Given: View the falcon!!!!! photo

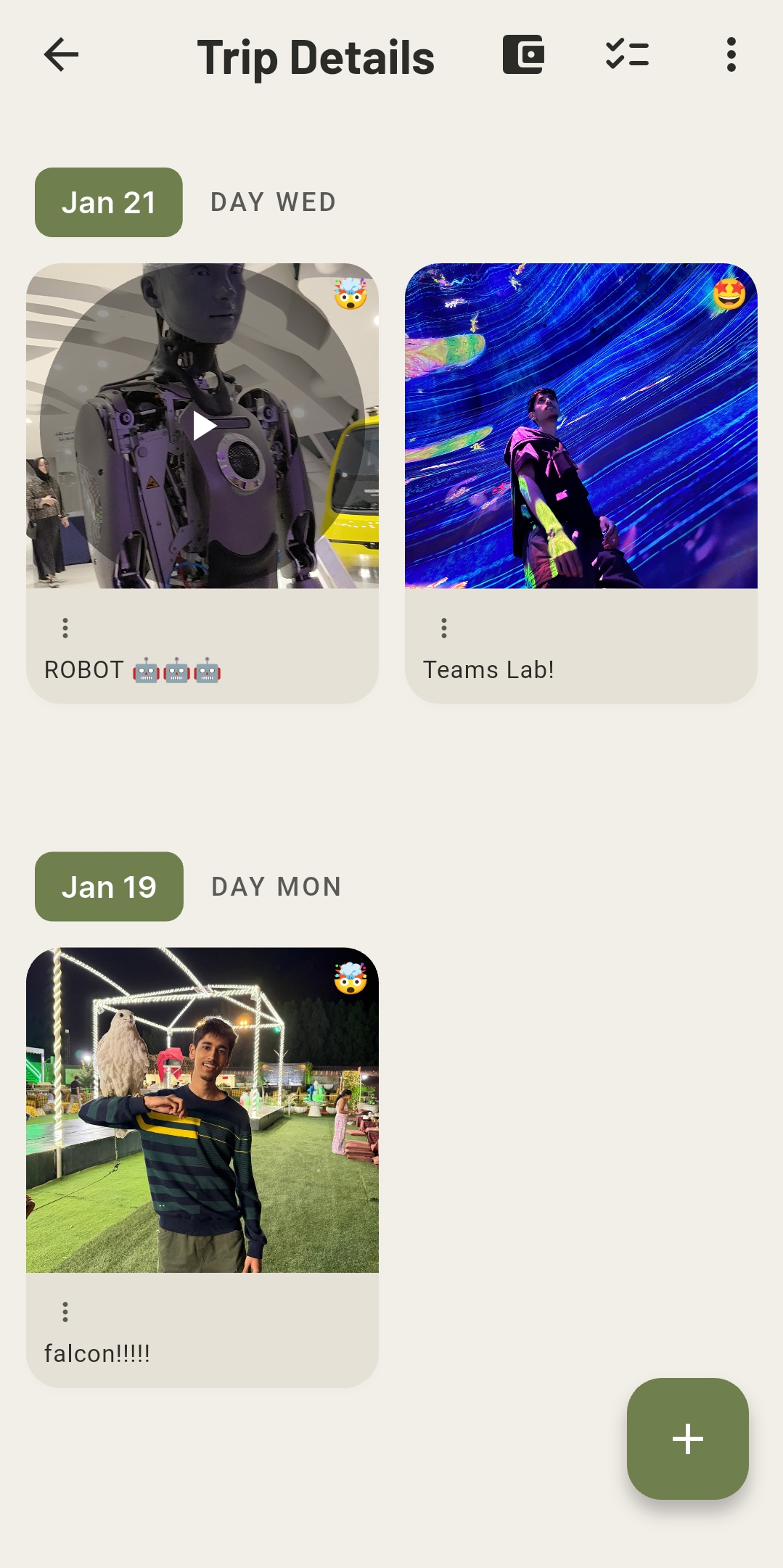Looking at the screenshot, I should tap(202, 1110).
